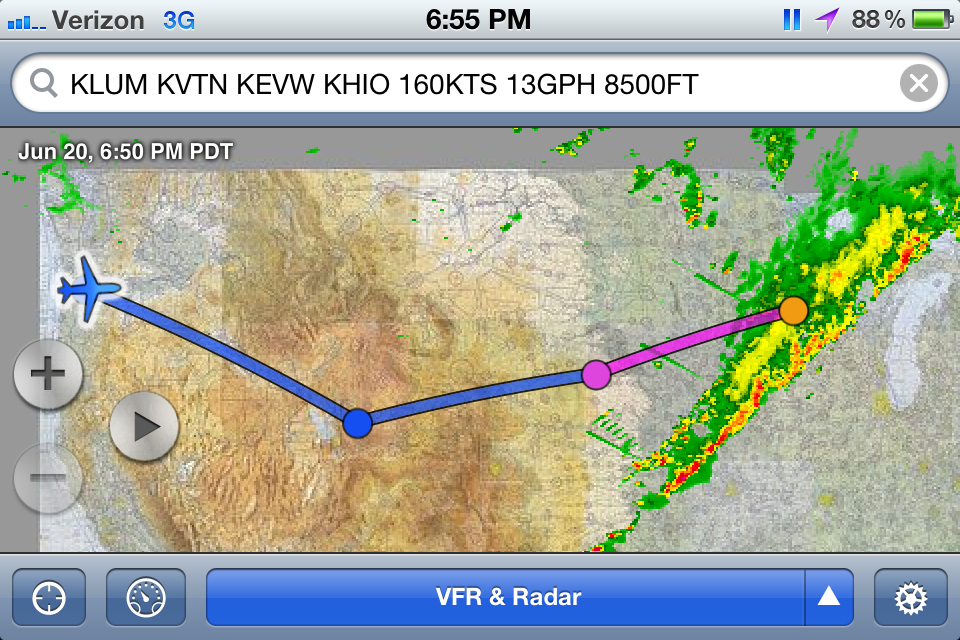Tap the airplane icon at route start
The height and width of the screenshot is (640, 960).
(88, 287)
